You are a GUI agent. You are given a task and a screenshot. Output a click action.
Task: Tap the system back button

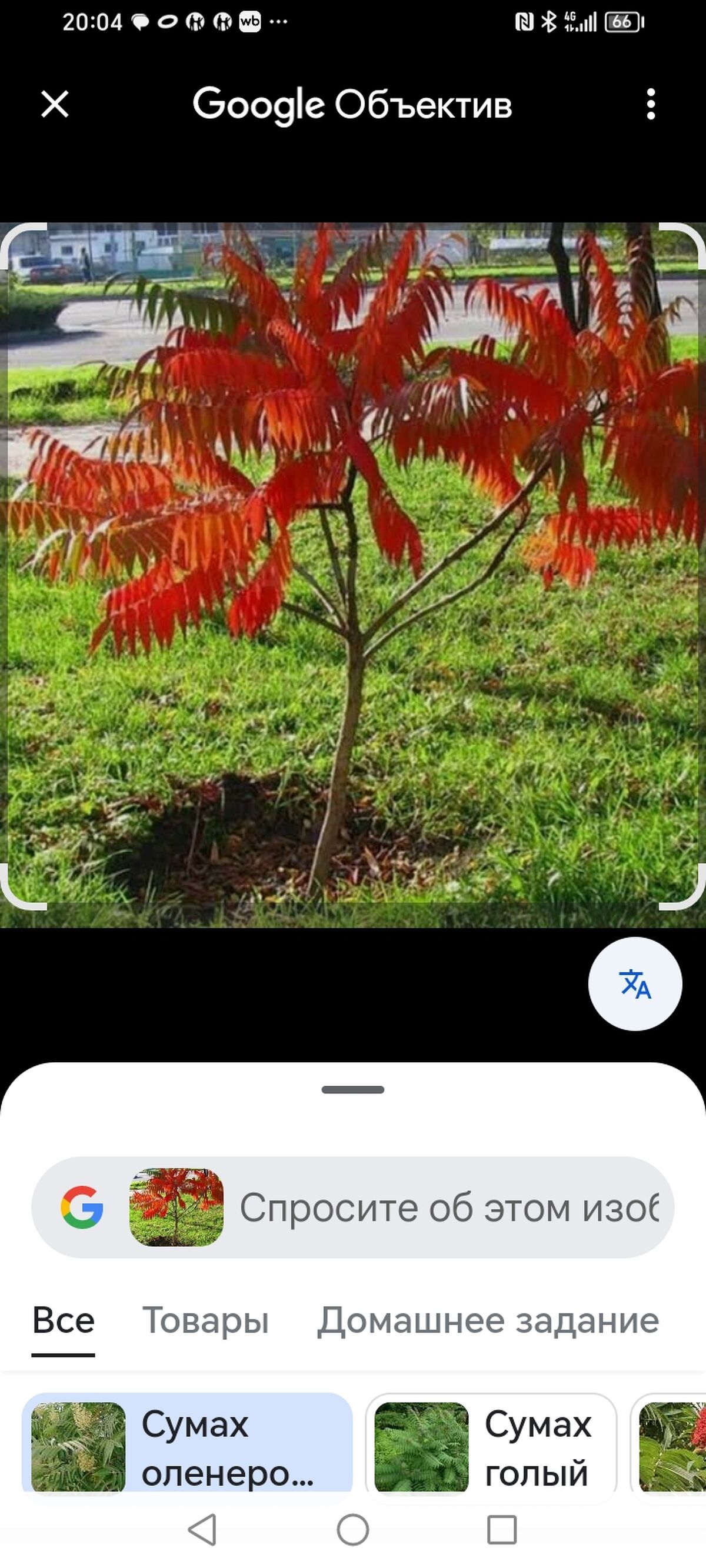coord(203,1530)
